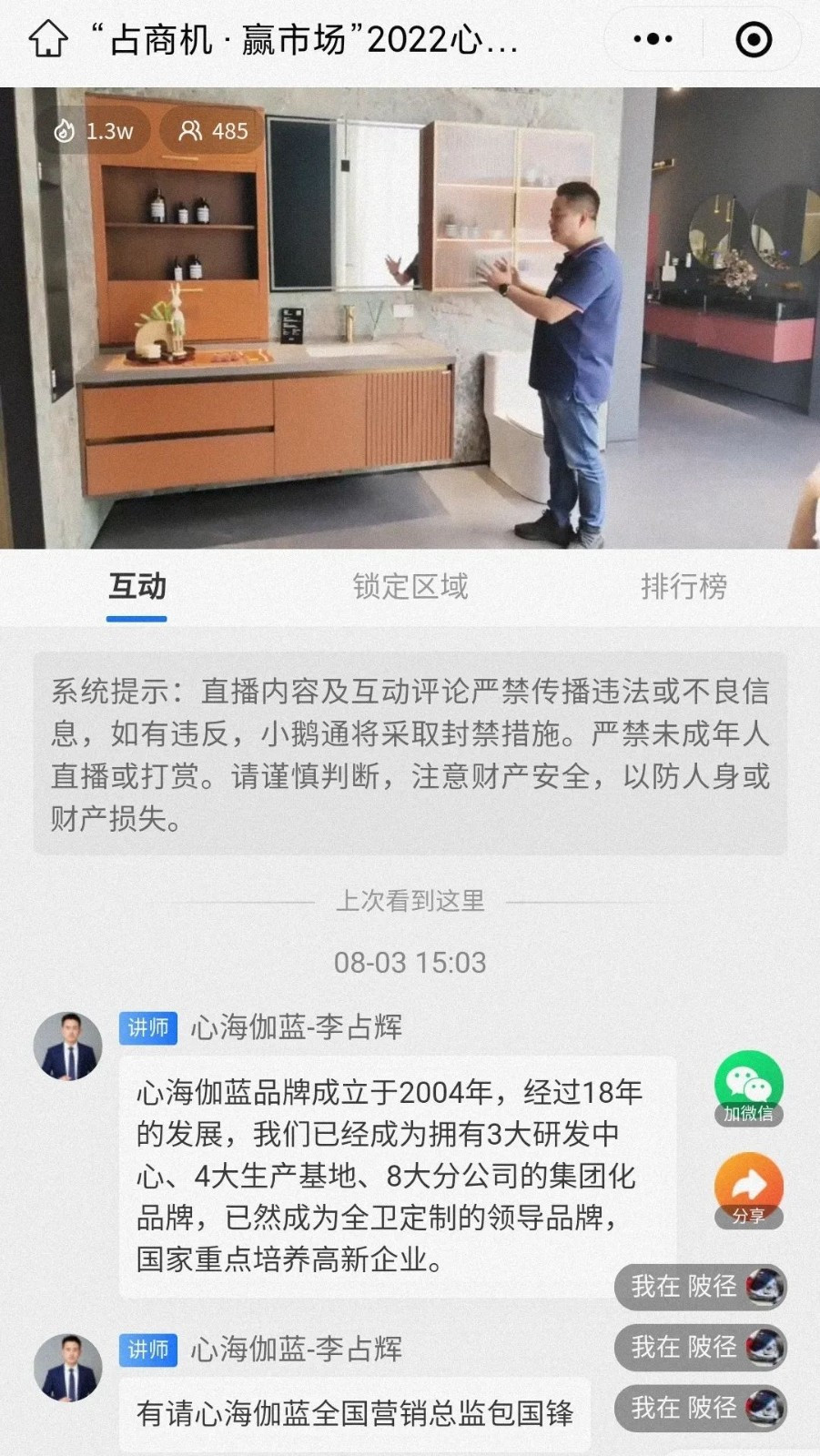Viewport: 820px width, 1456px height.
Task: Switch to the 锁定区域 tab
Action: 410,587
